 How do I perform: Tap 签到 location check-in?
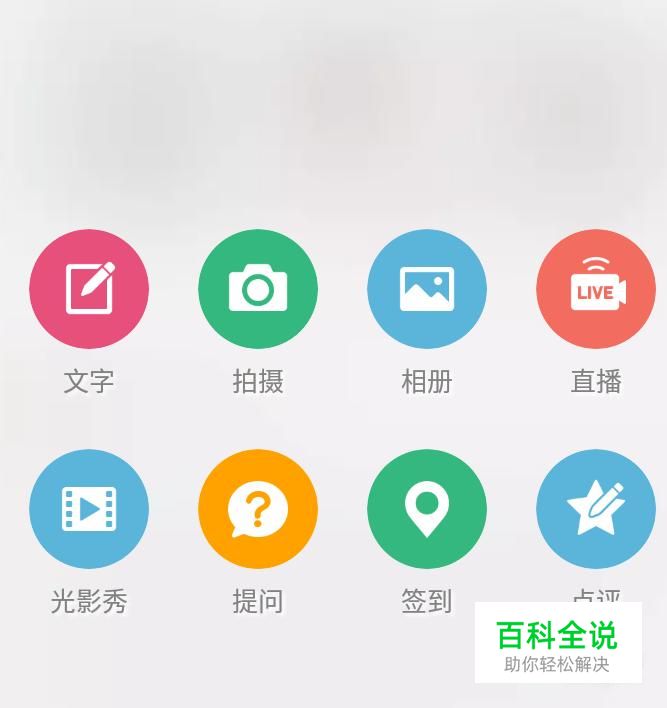point(427,509)
